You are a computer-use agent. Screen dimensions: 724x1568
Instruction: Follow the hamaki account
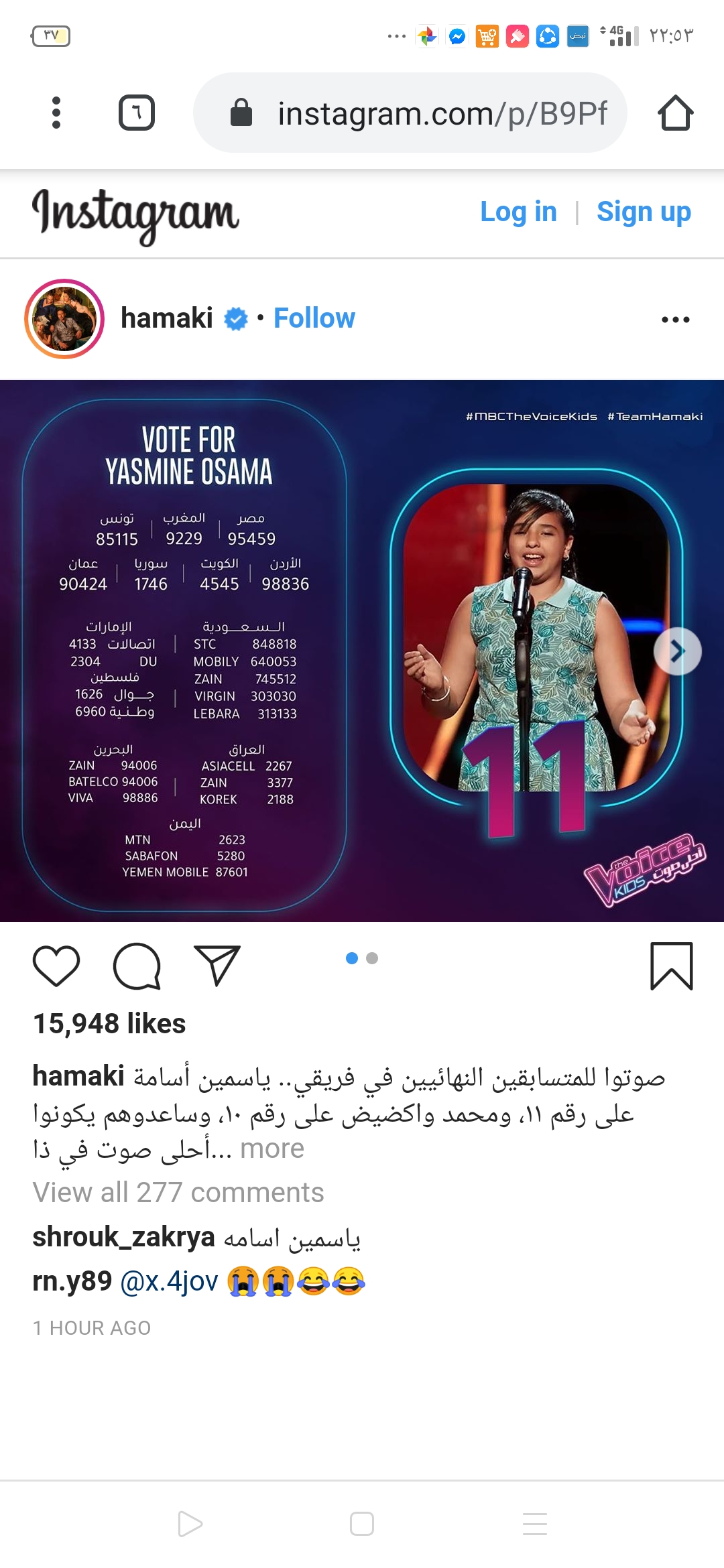(x=314, y=318)
